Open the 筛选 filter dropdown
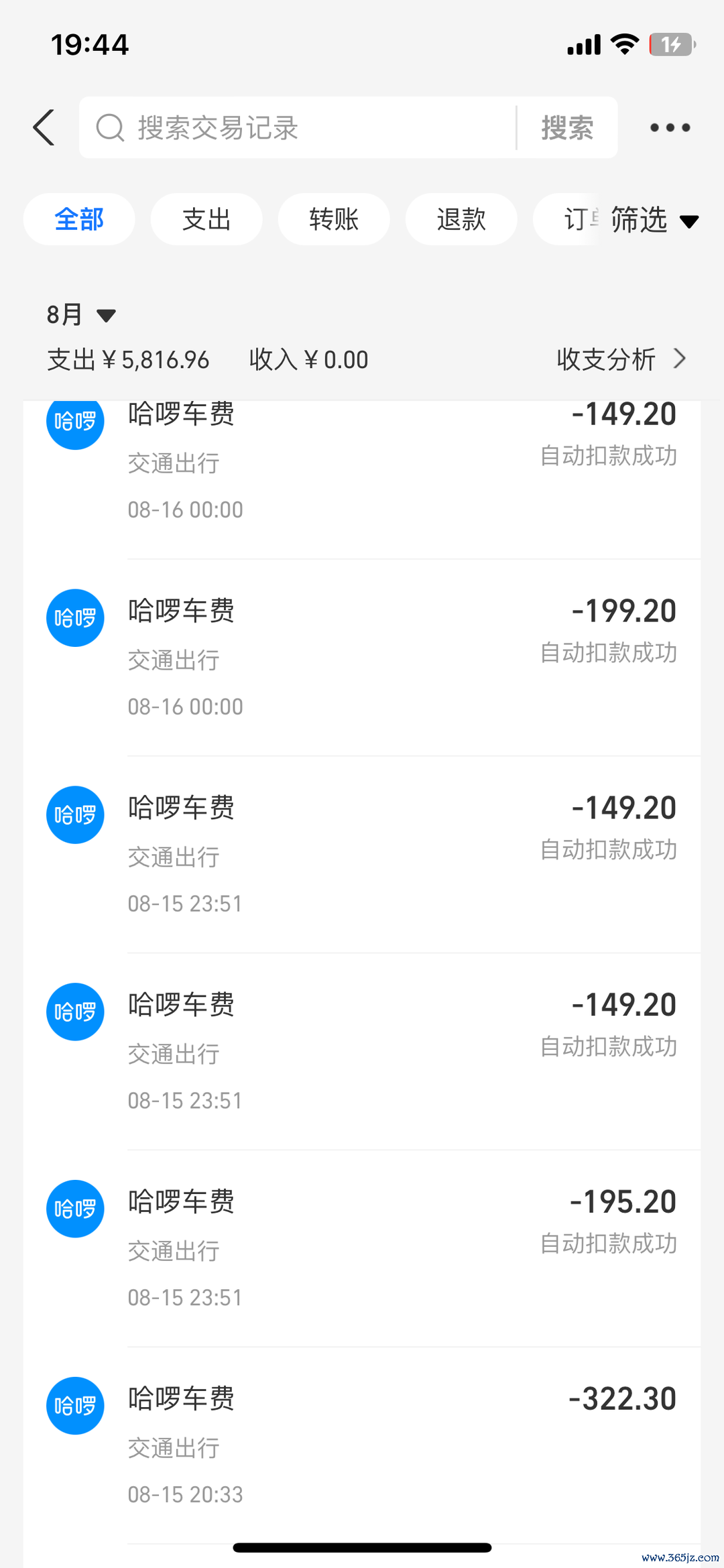The height and width of the screenshot is (1568, 724). (654, 220)
